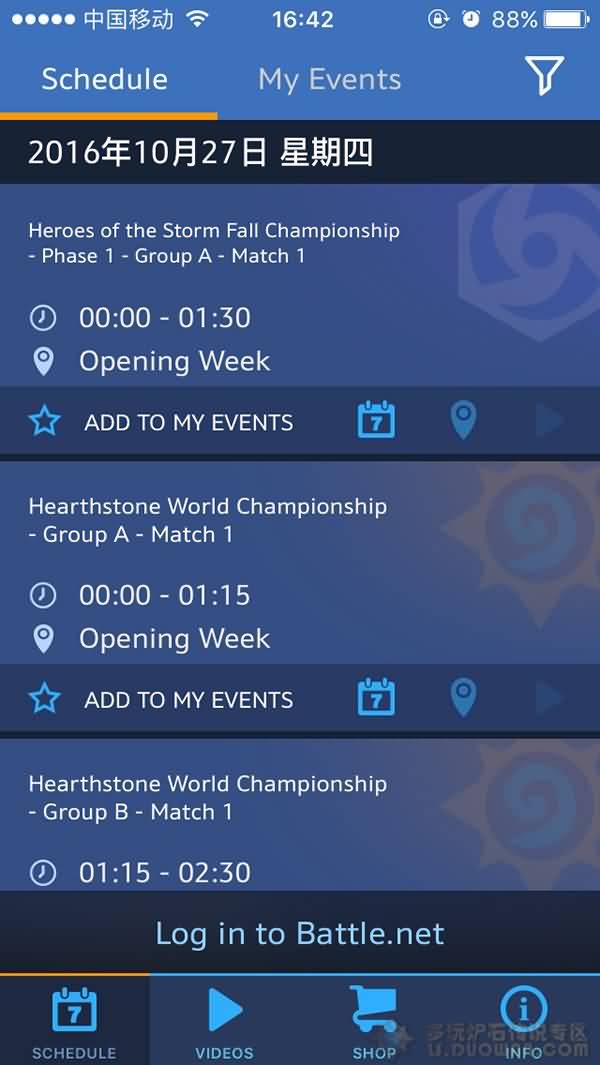Select the Schedule bottom navigation item
600x1065 pixels.
point(74,1022)
